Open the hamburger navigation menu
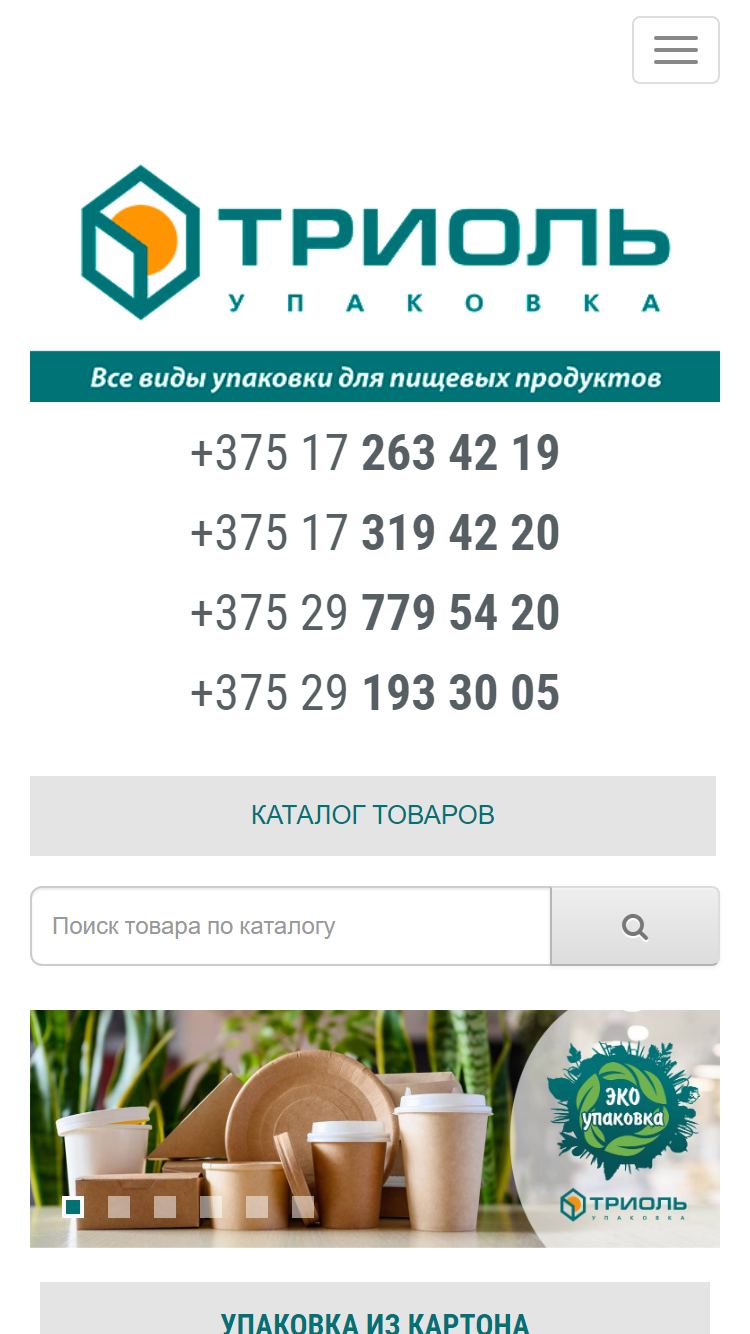 tap(676, 50)
